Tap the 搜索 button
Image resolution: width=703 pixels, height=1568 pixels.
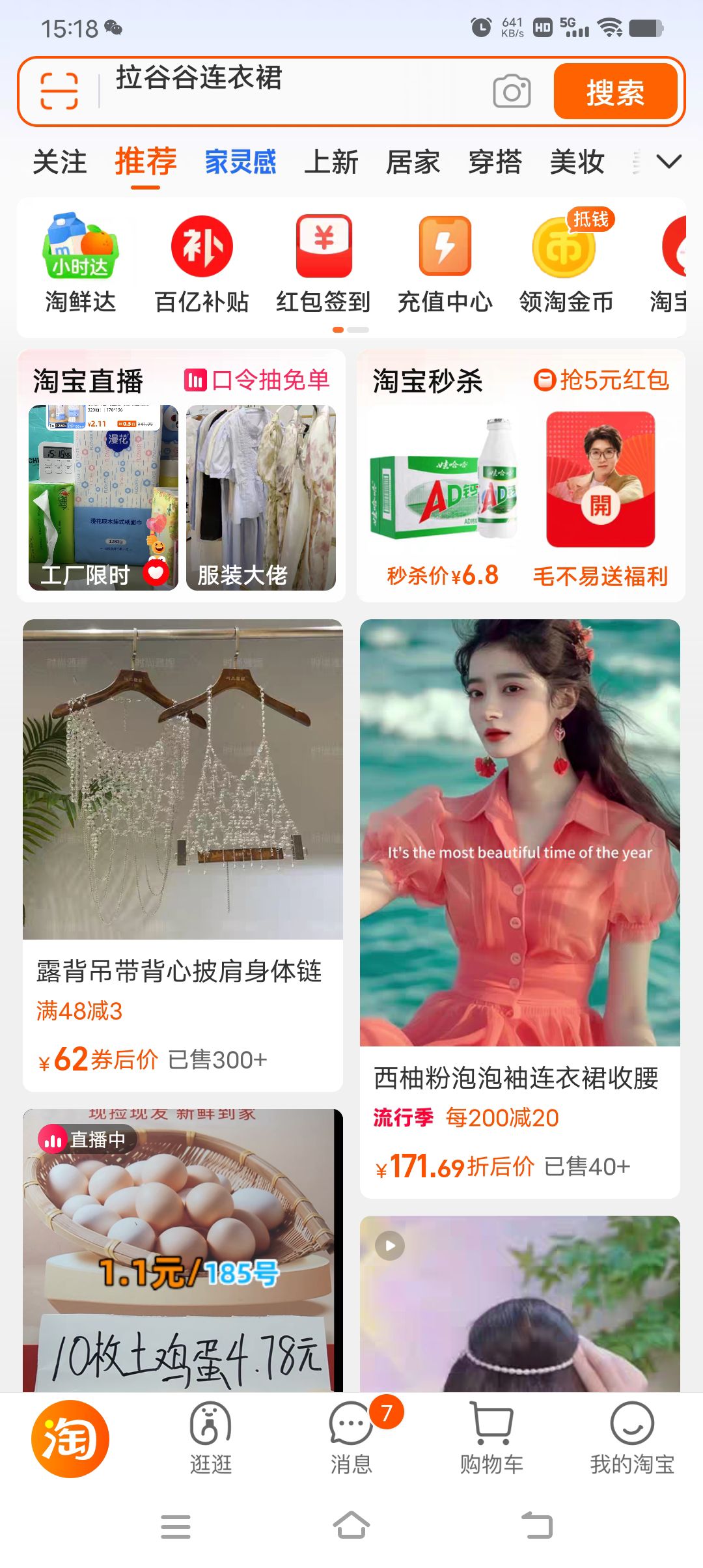615,91
